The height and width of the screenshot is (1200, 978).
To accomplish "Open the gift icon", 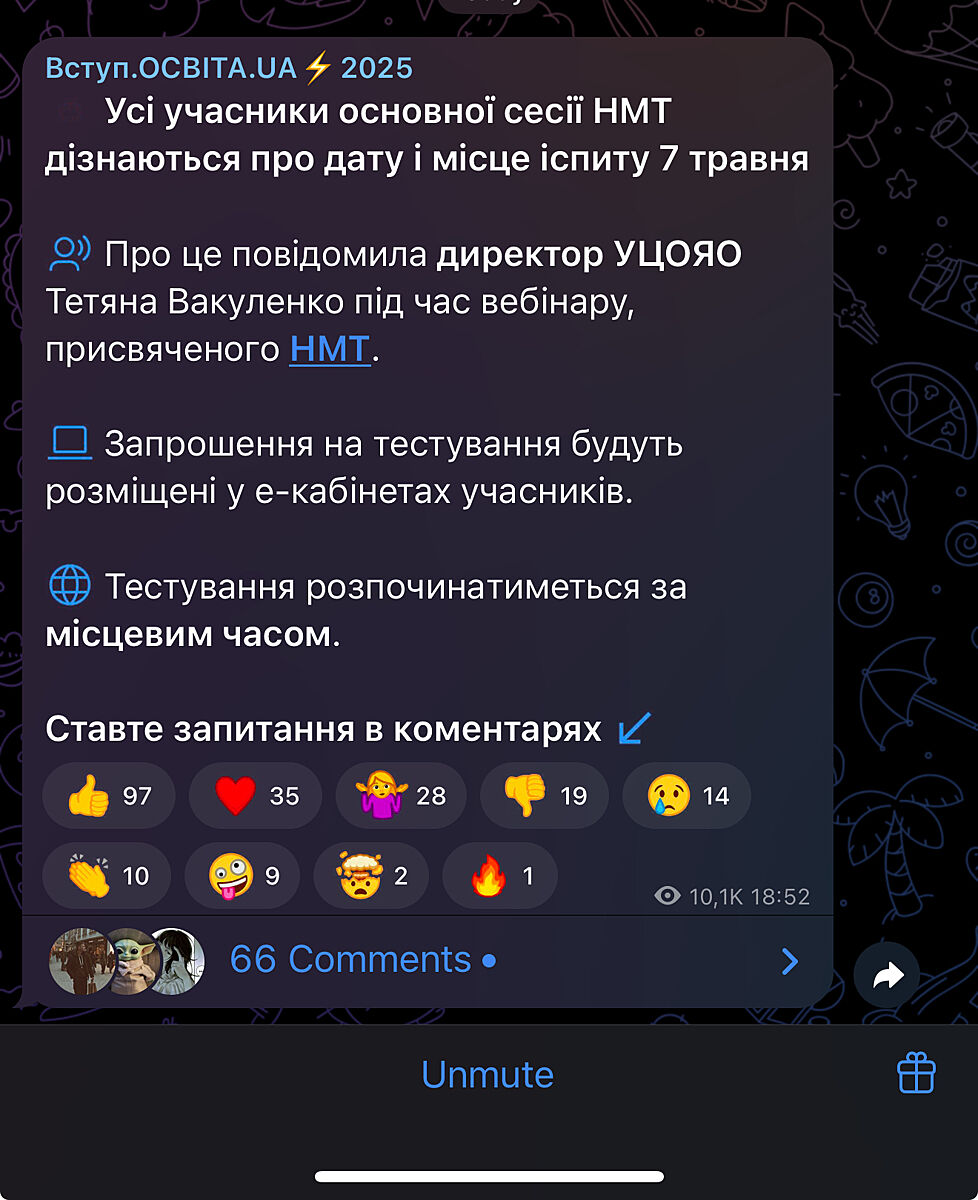I will coord(915,1075).
